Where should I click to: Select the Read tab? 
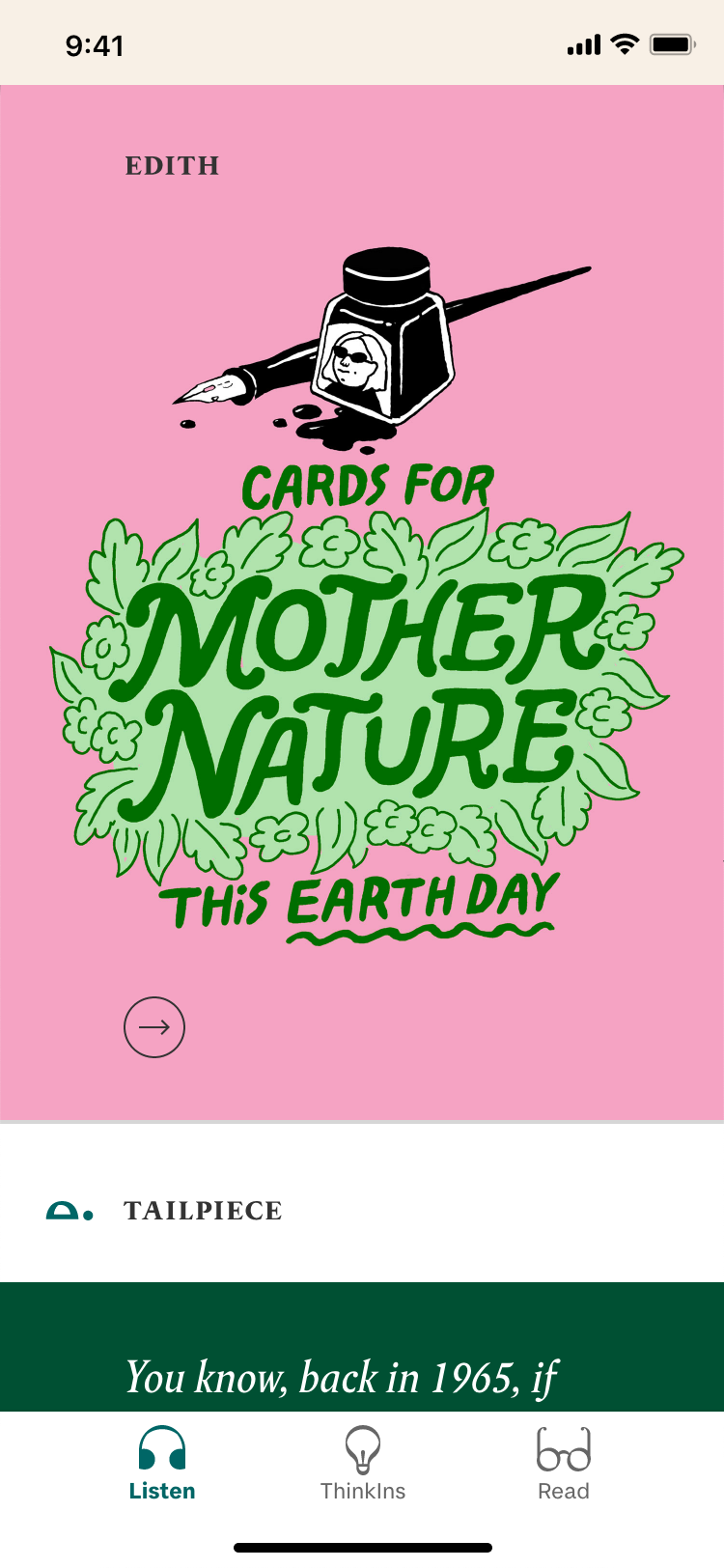564,1464
